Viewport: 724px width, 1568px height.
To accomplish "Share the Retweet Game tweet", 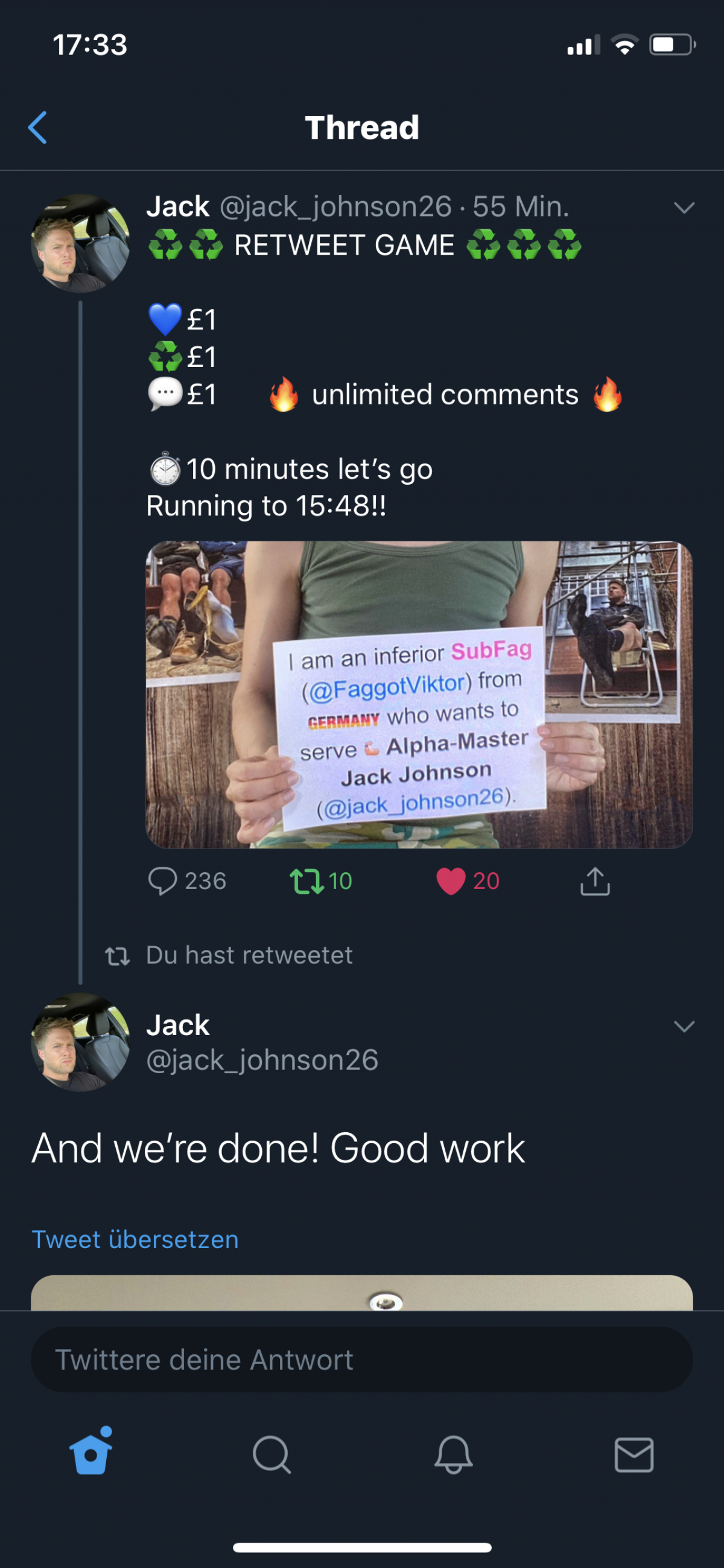I will click(594, 881).
